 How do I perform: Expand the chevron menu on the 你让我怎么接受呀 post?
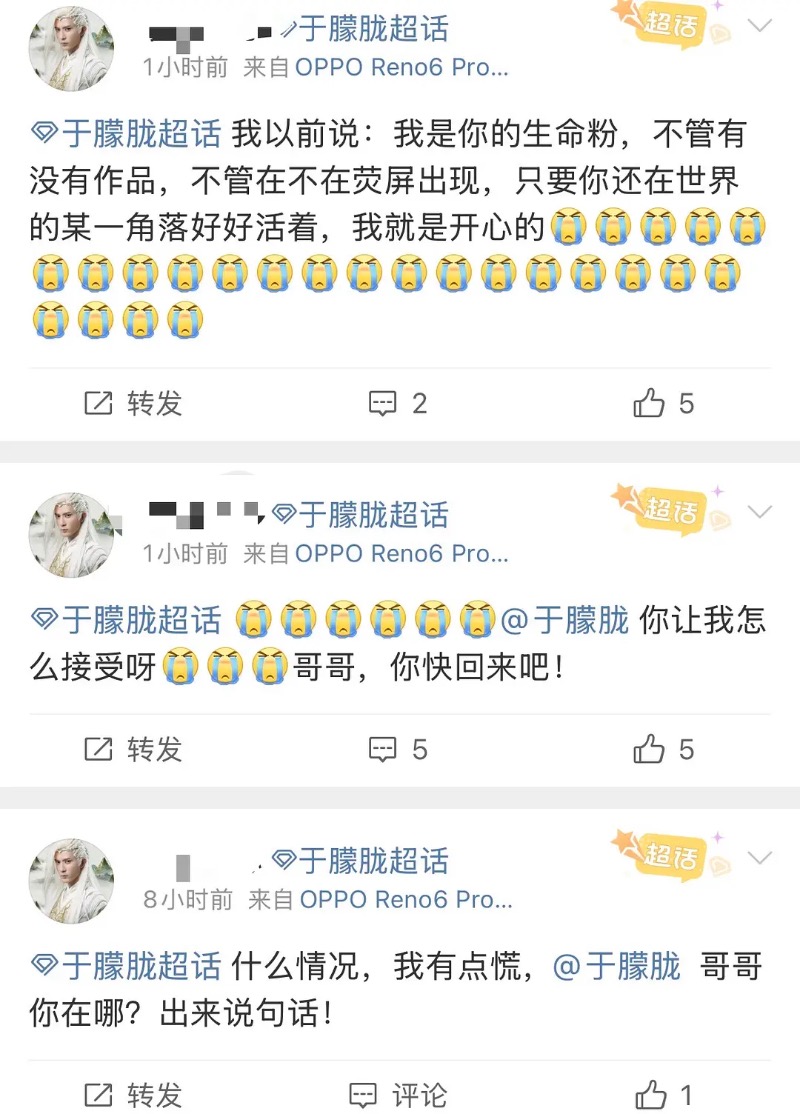click(x=760, y=513)
